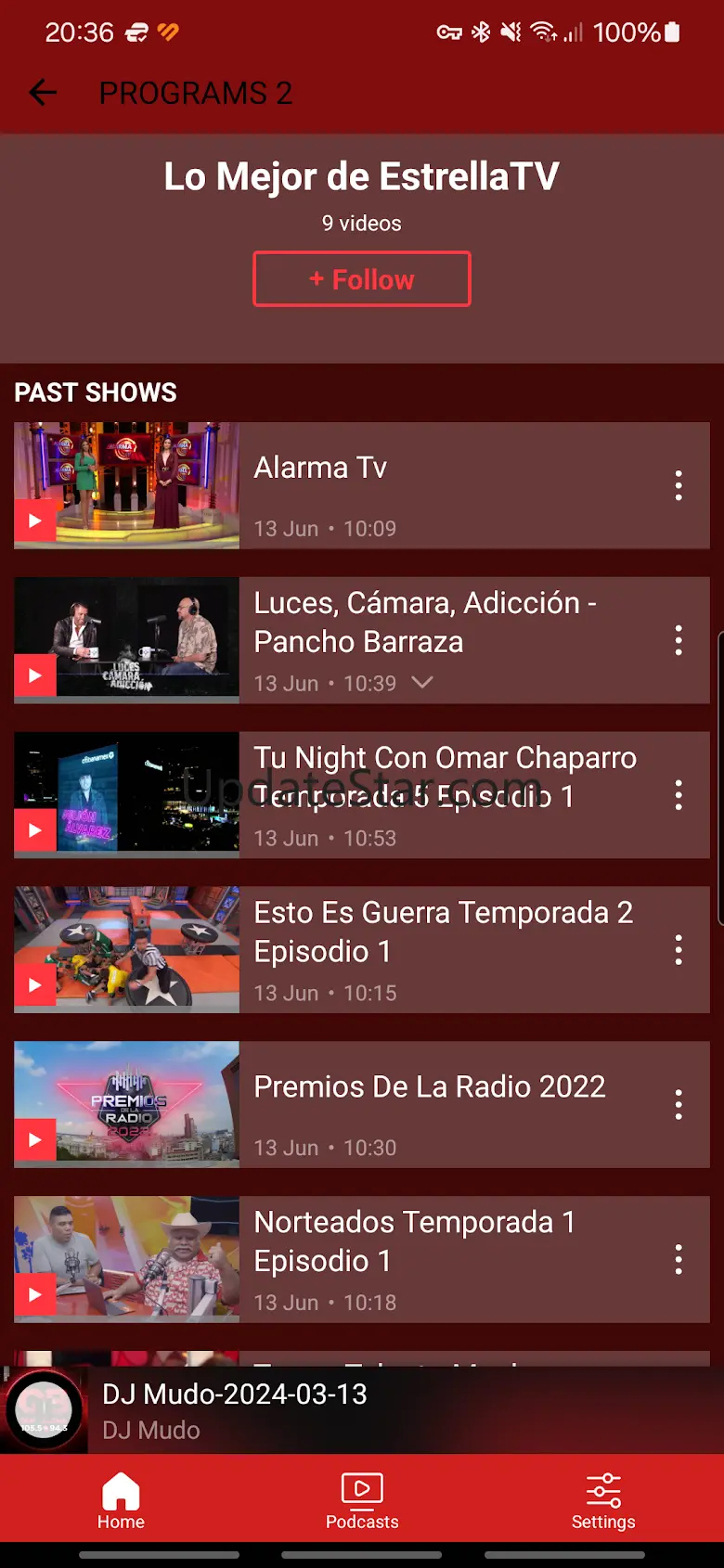Open more options for Alarma Tv

click(679, 485)
